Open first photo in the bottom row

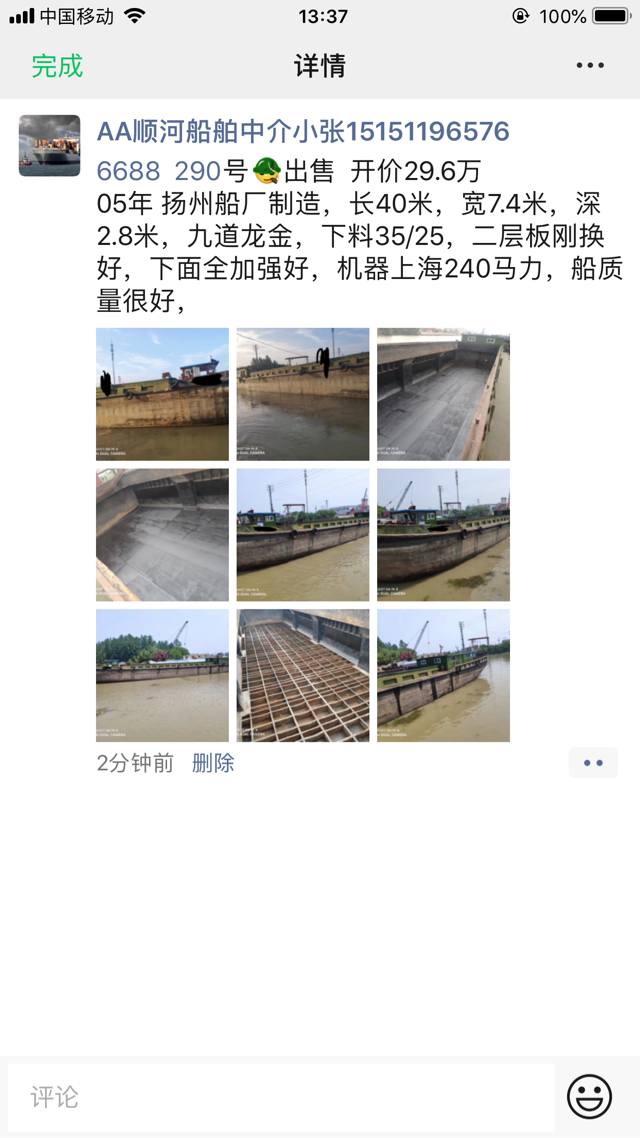162,675
